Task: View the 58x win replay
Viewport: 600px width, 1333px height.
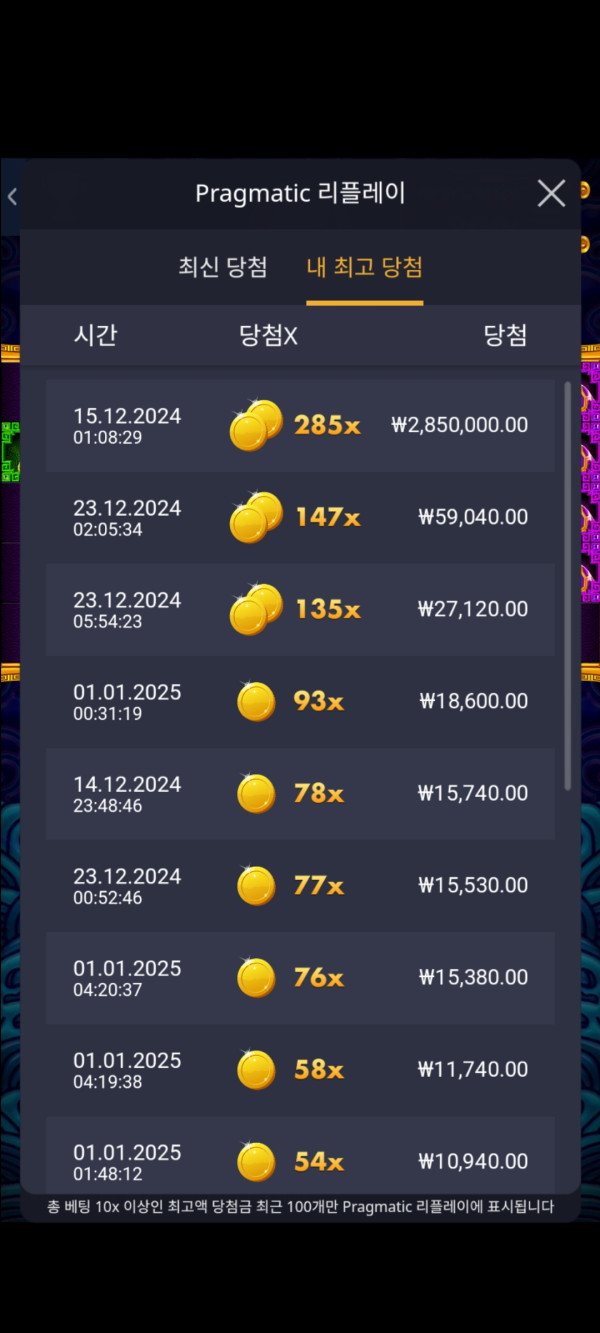Action: coord(300,1069)
